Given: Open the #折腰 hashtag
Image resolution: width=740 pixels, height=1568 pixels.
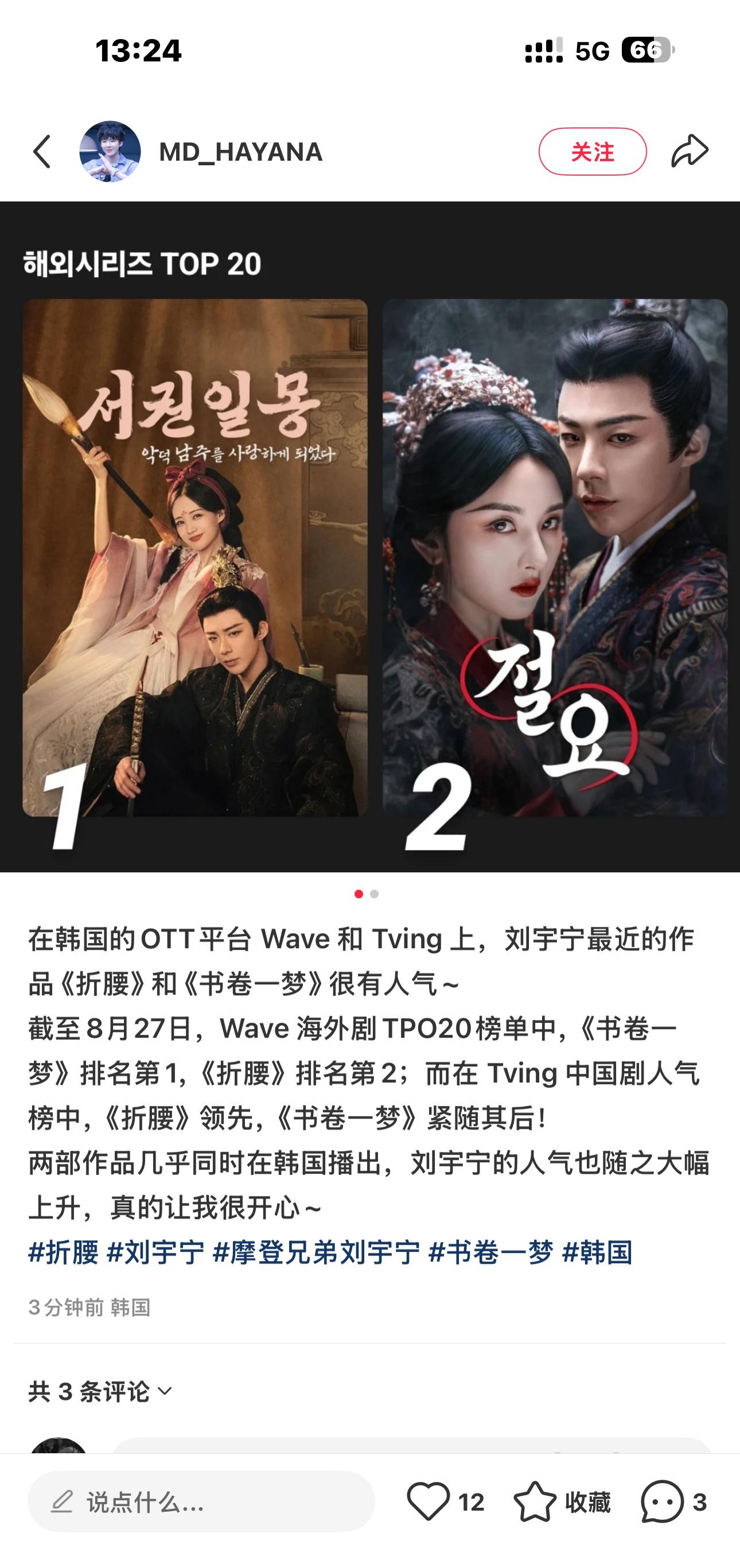Looking at the screenshot, I should pyautogui.click(x=64, y=1253).
